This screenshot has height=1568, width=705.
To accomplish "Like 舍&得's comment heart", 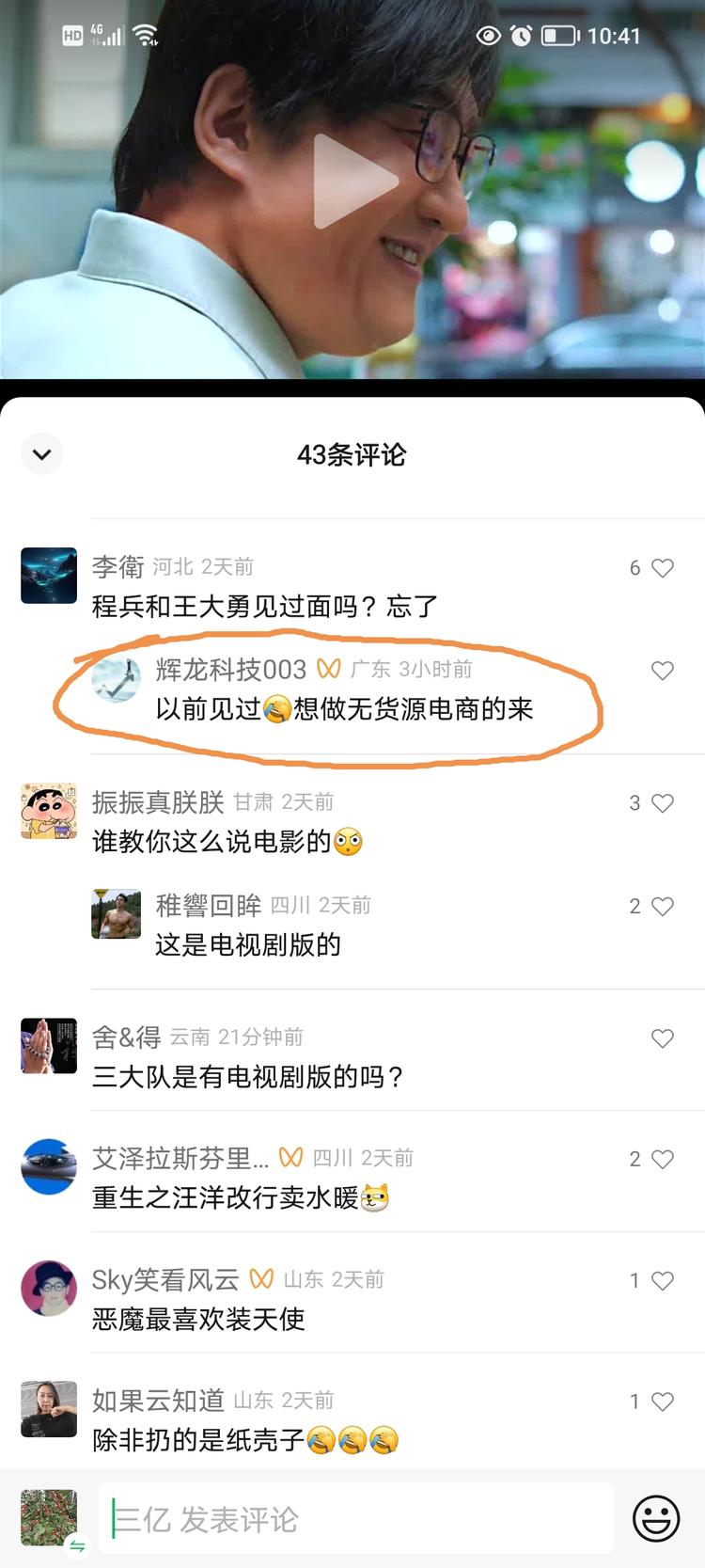I will pos(662,1038).
